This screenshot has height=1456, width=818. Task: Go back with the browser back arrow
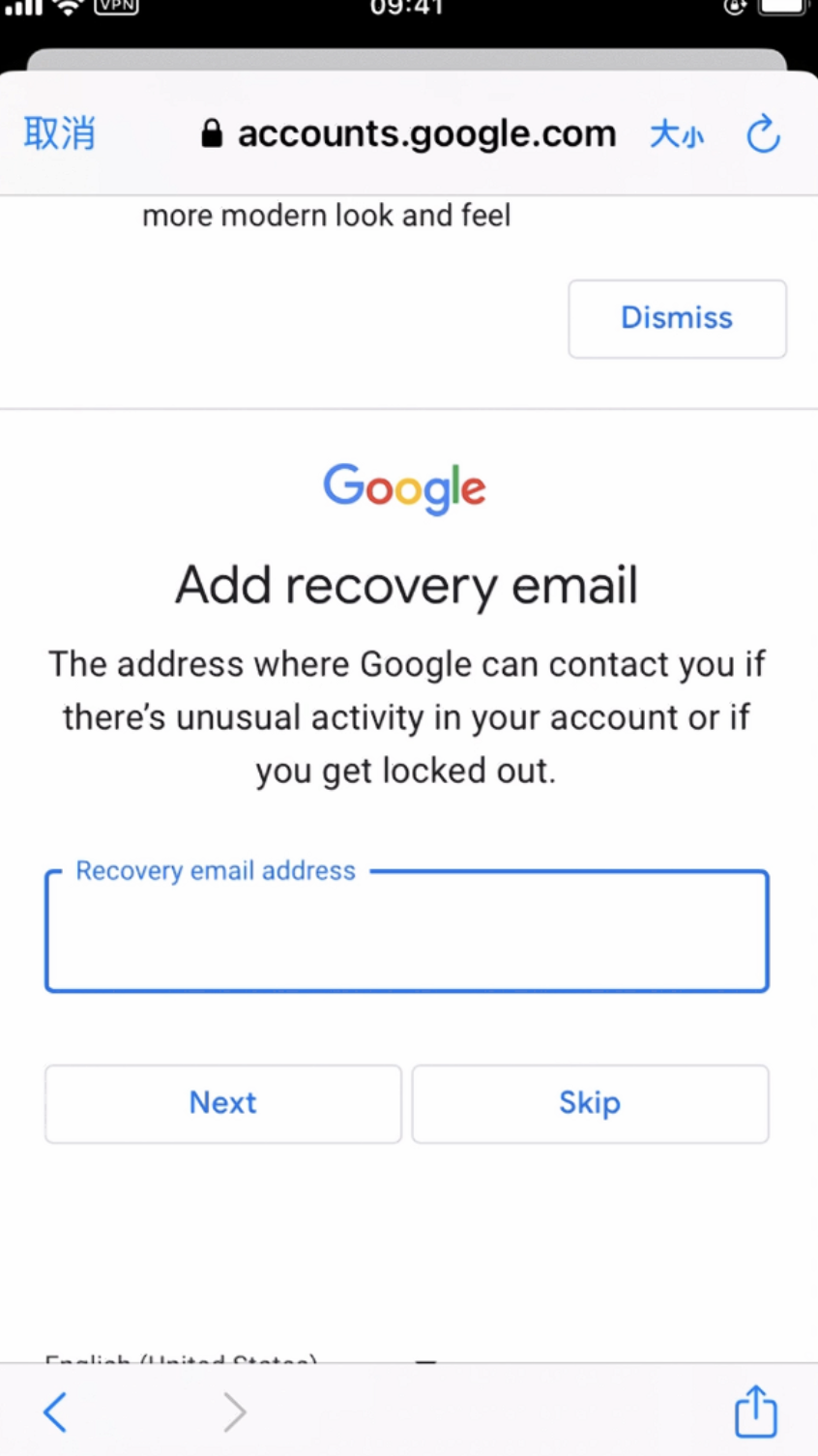point(56,1412)
